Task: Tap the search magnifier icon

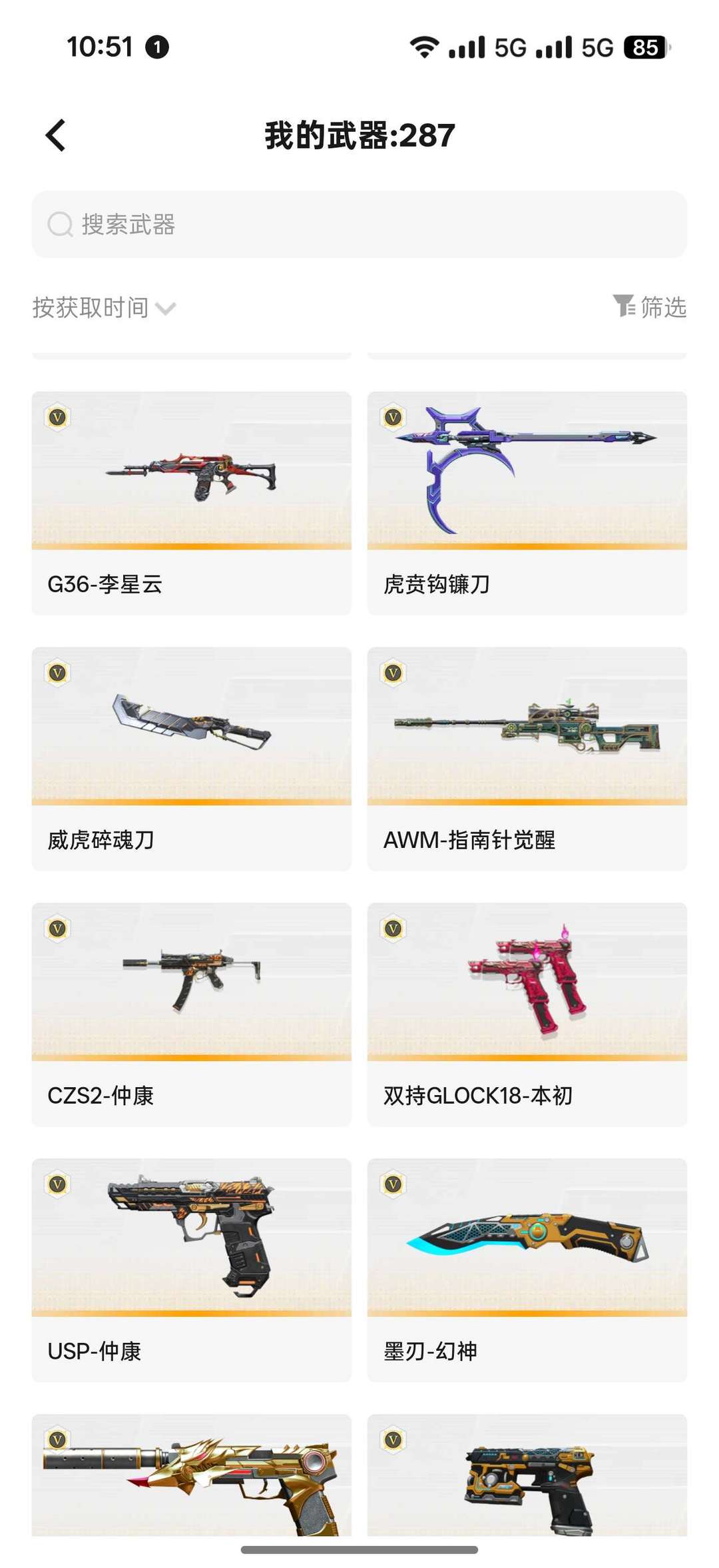Action: (x=59, y=225)
